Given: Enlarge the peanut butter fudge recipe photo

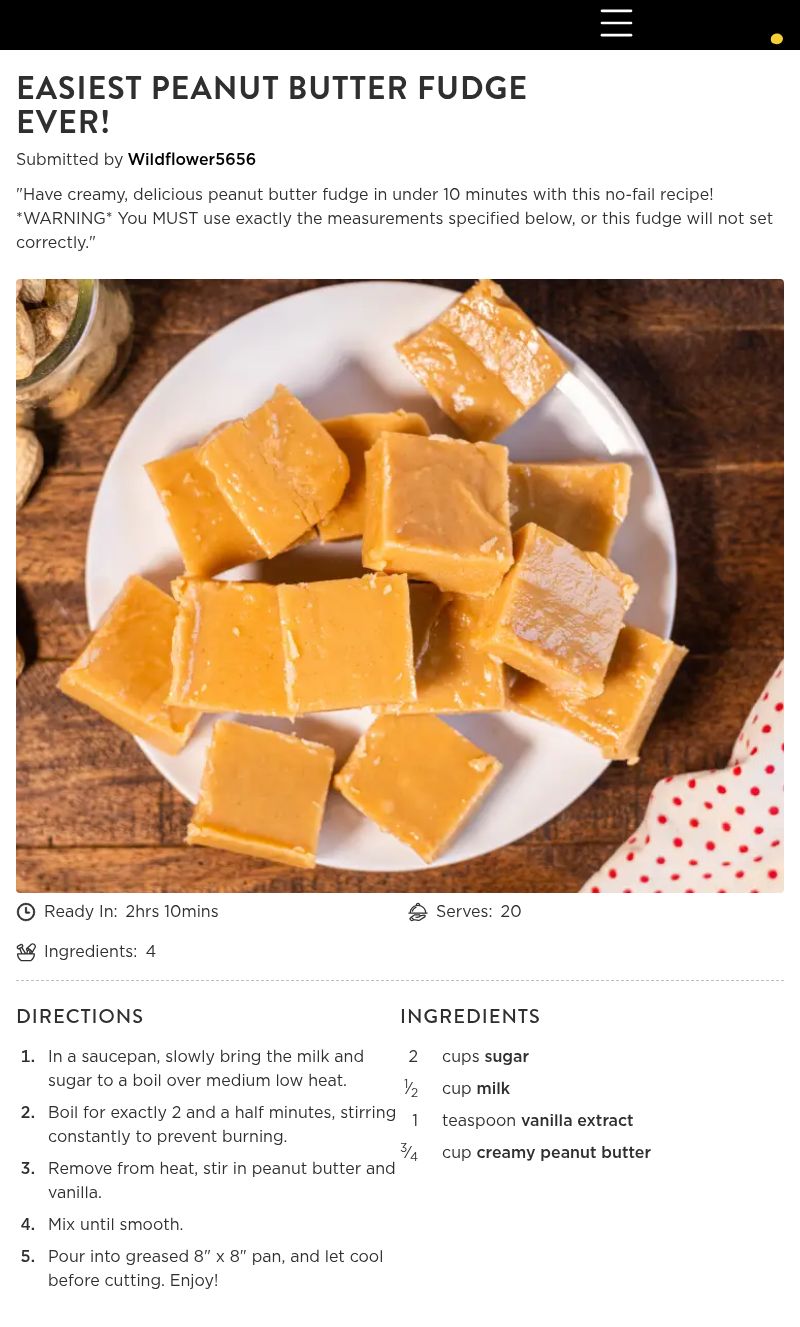Looking at the screenshot, I should click(400, 585).
